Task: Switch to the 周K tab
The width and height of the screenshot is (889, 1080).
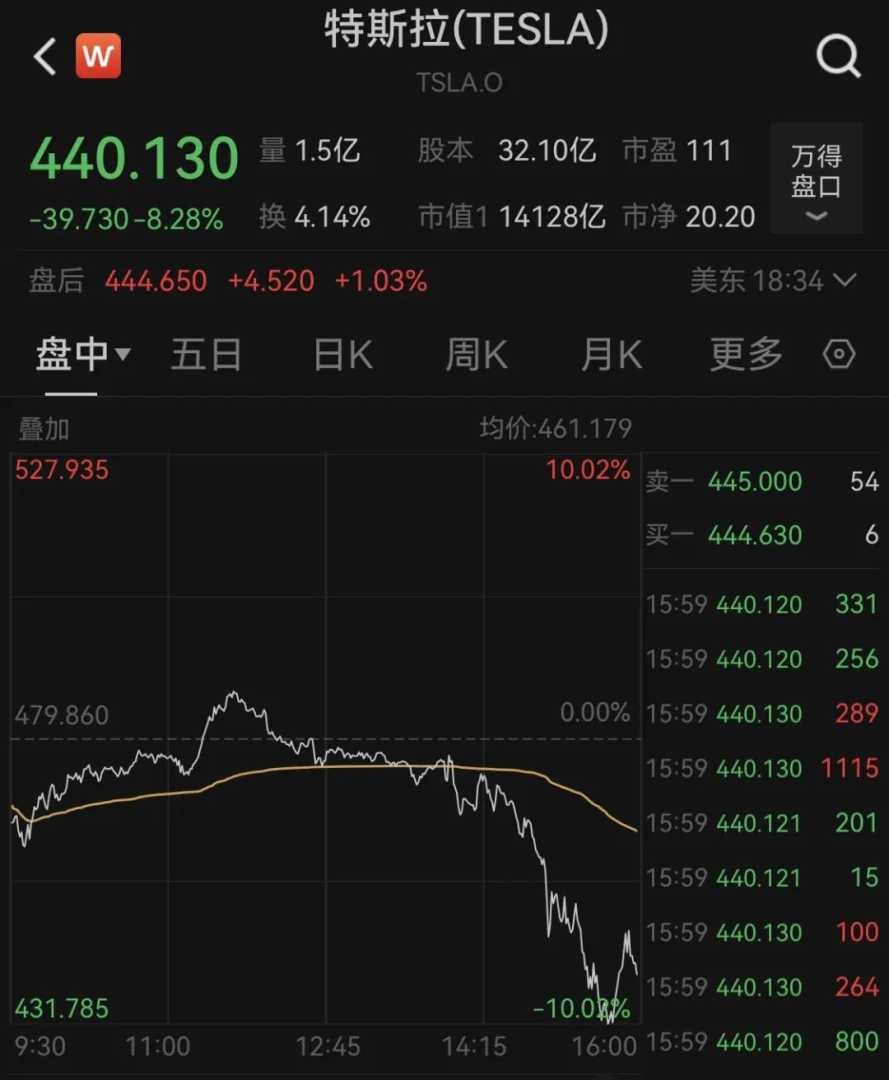Action: coord(476,354)
